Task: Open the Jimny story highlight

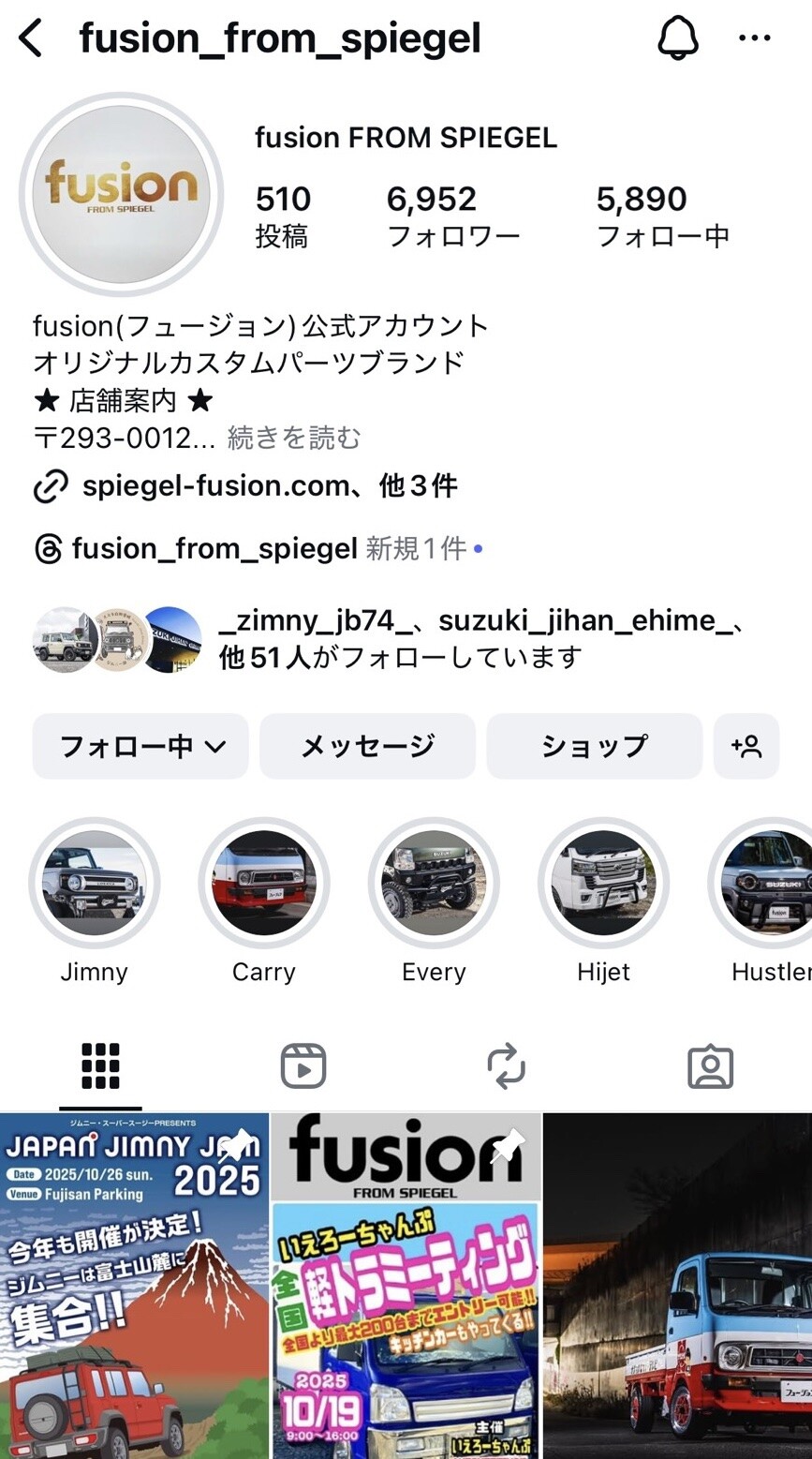Action: (94, 883)
